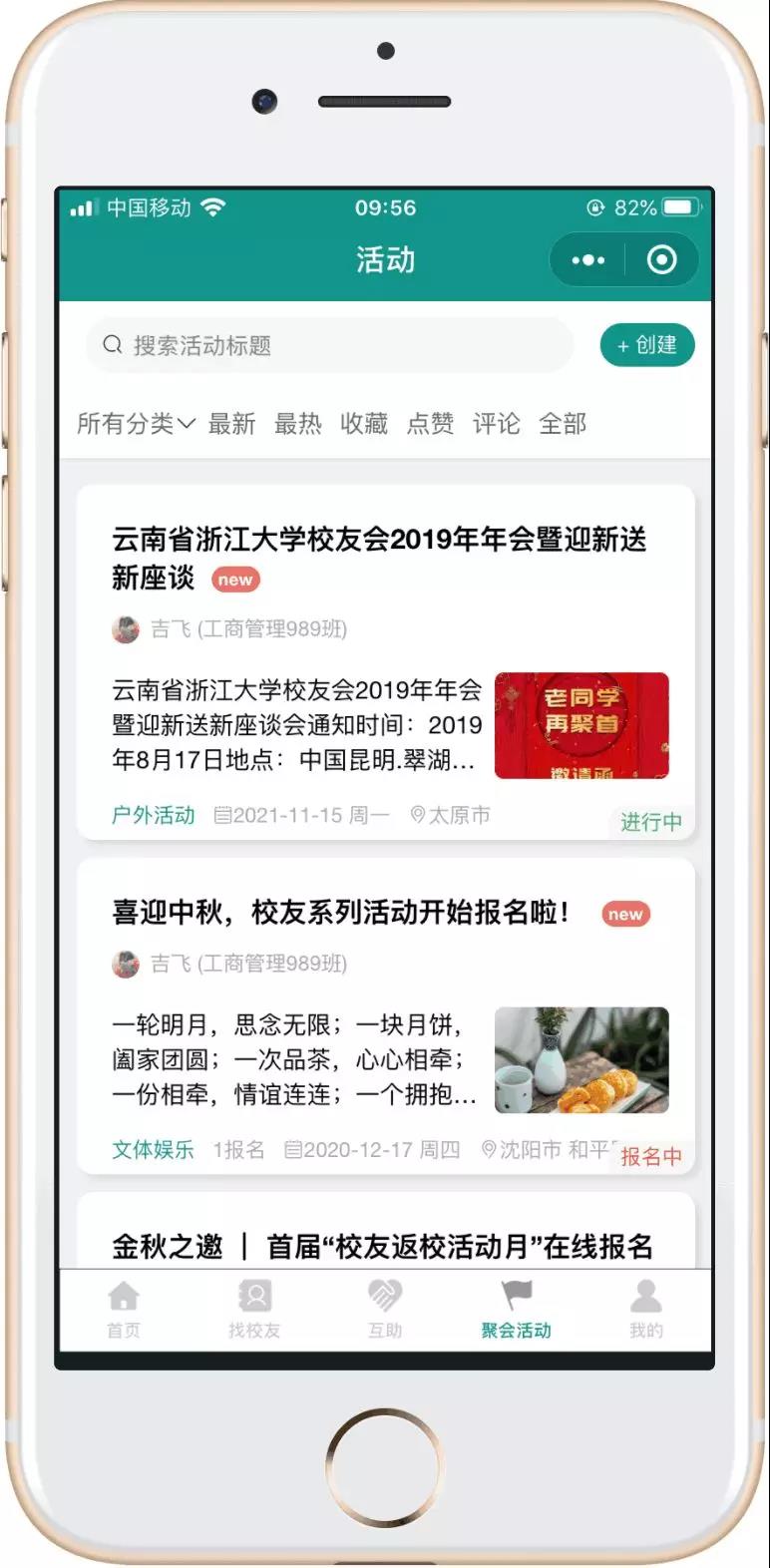
Task: Expand the 所有分类 category dropdown
Action: pos(135,424)
